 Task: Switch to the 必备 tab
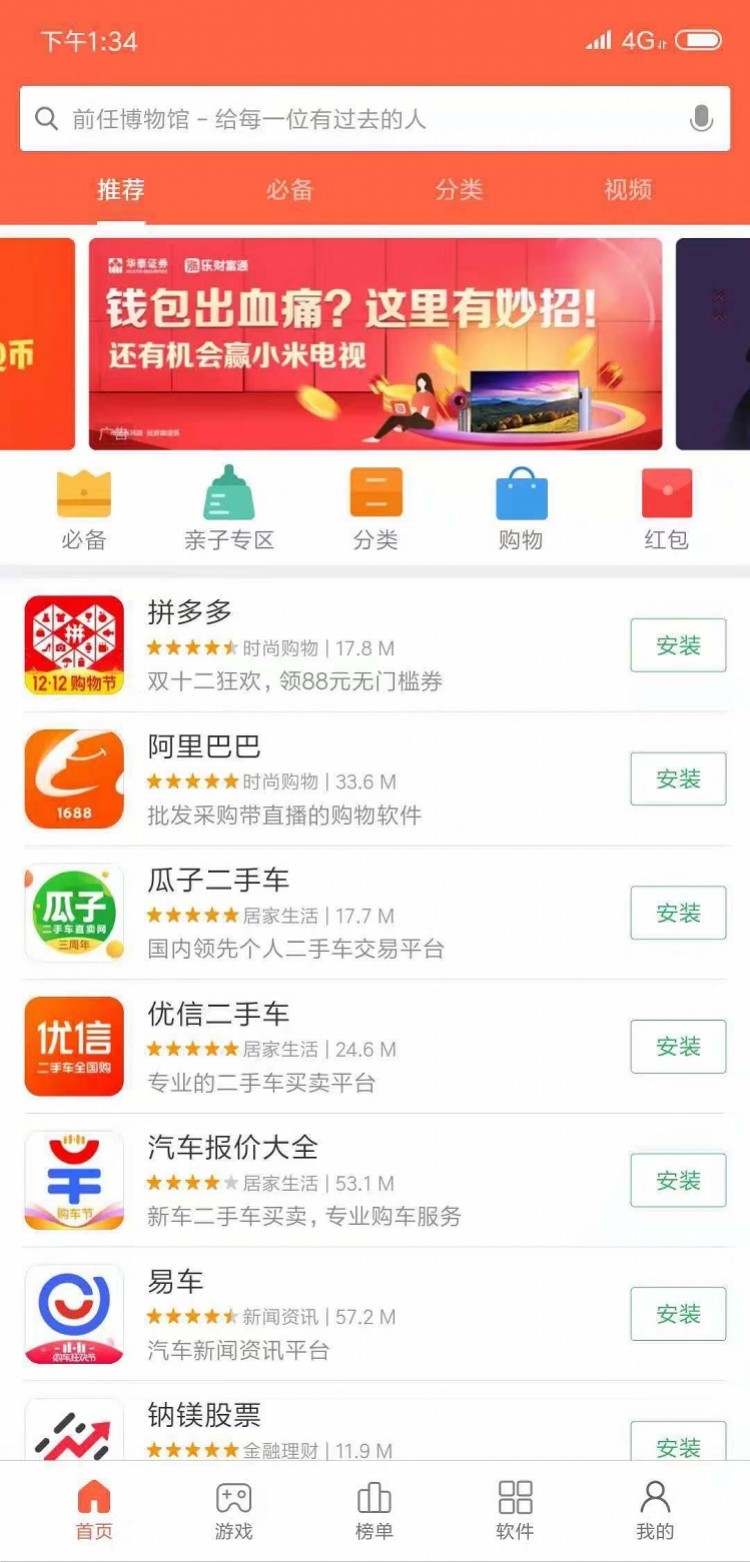point(289,190)
